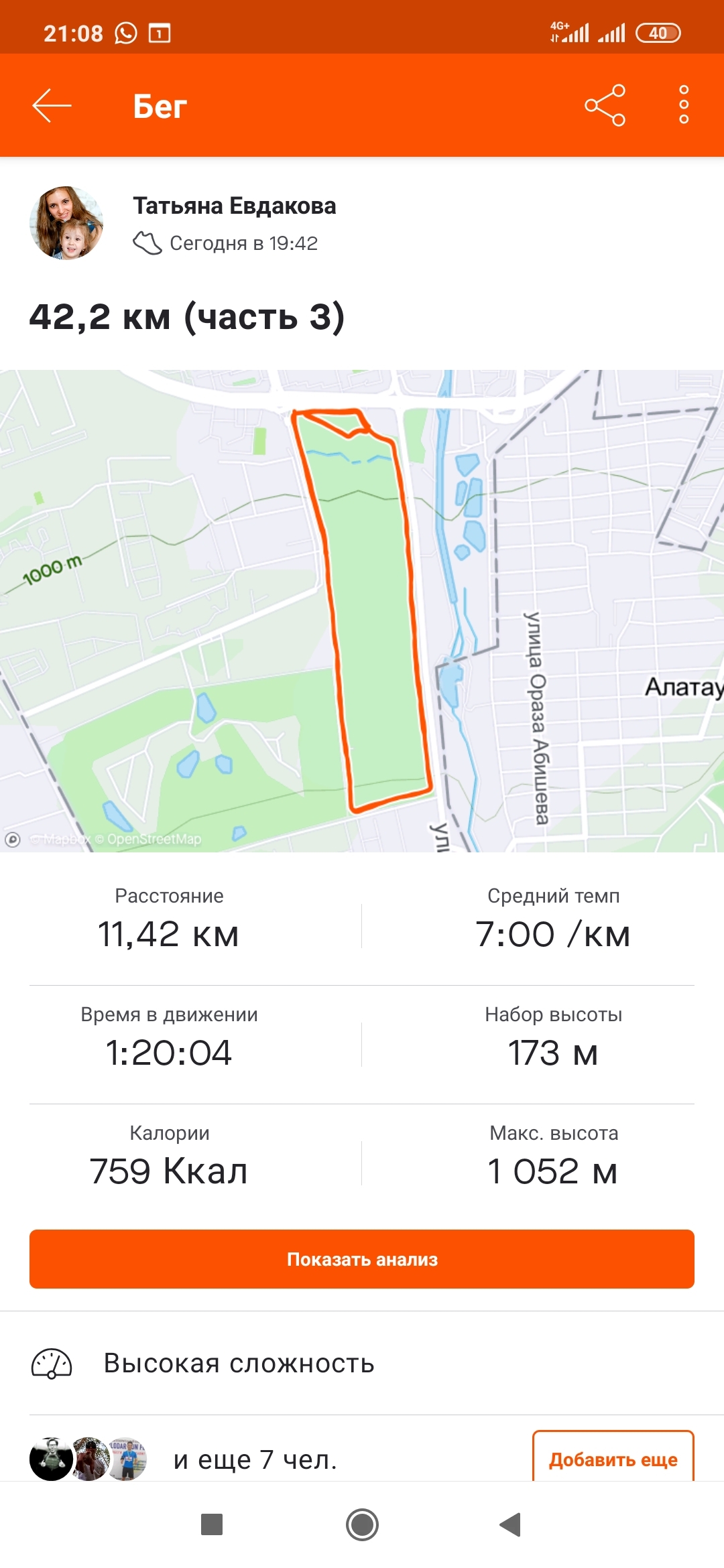Open the three-dot overflow menu

(683, 105)
